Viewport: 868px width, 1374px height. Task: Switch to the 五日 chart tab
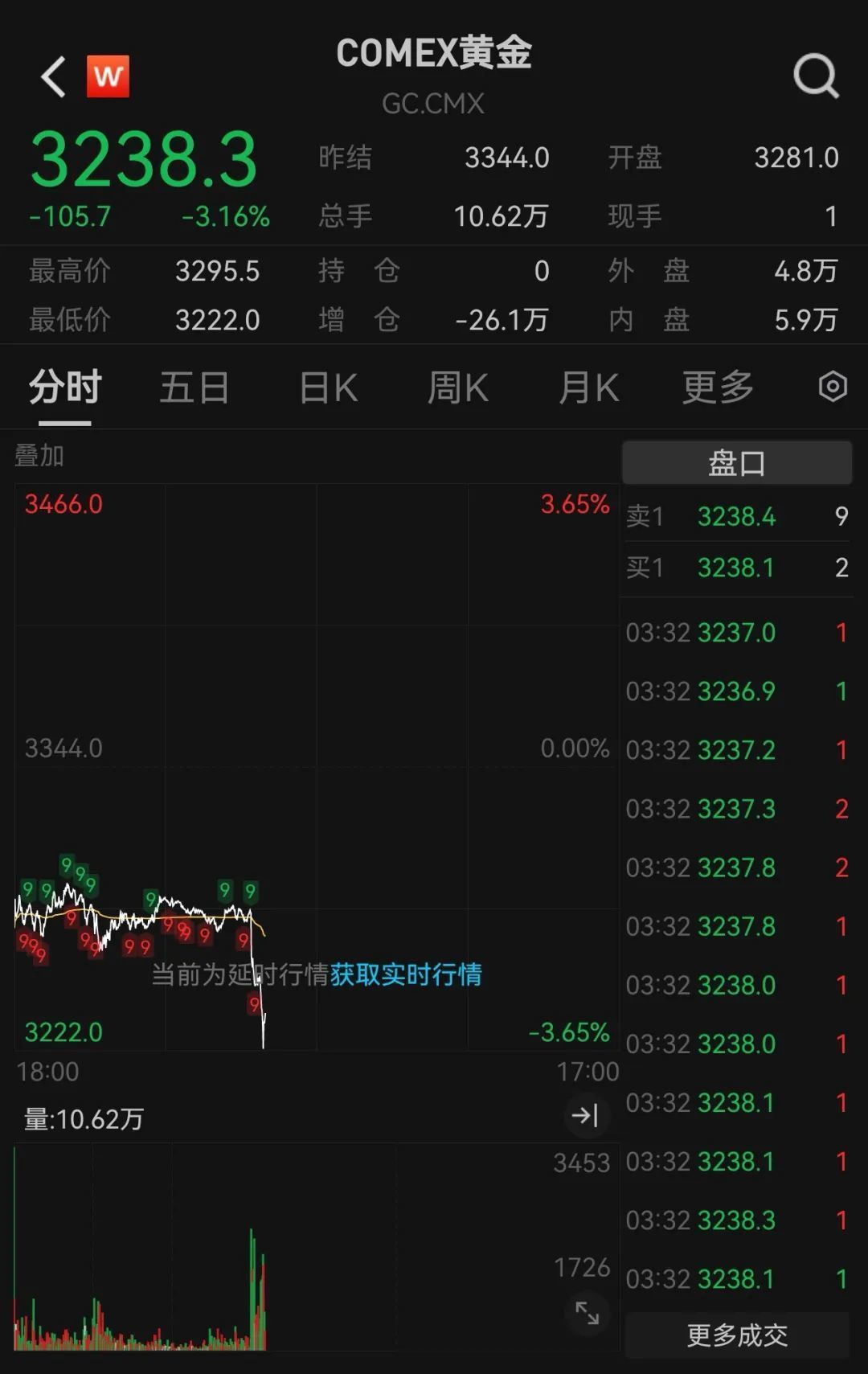click(193, 387)
